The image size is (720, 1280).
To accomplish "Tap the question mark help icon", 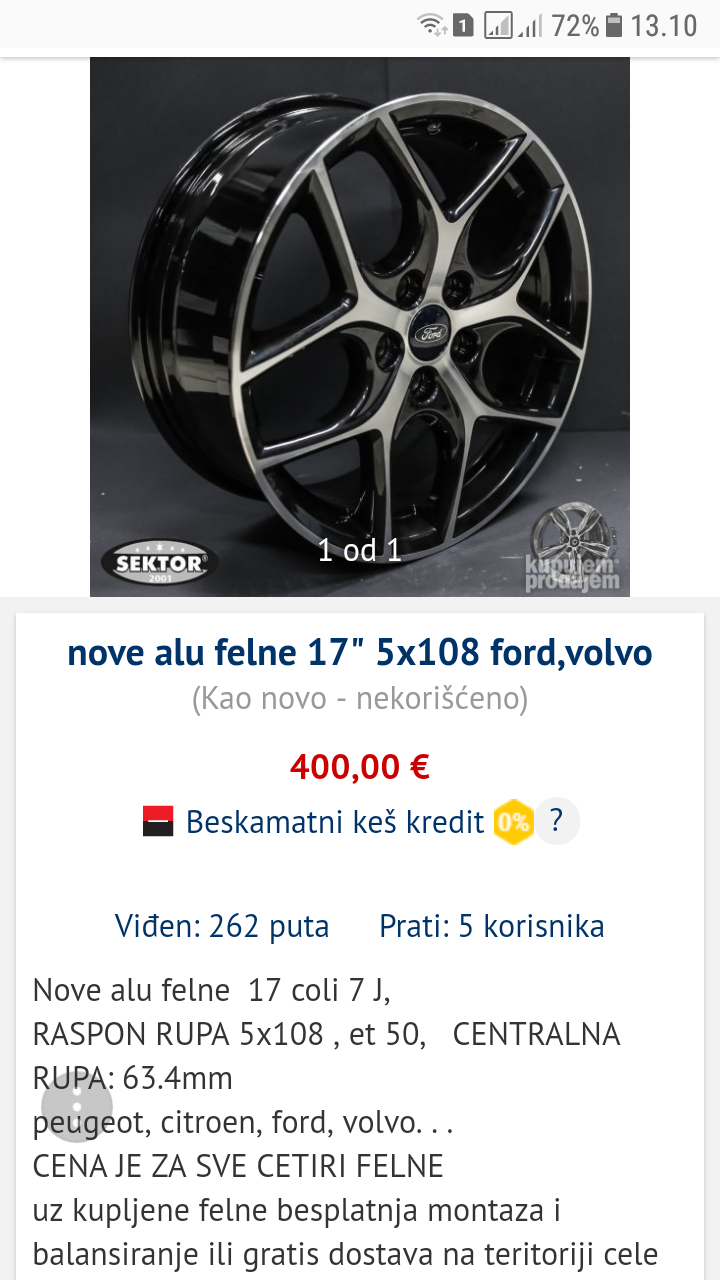I will [557, 822].
